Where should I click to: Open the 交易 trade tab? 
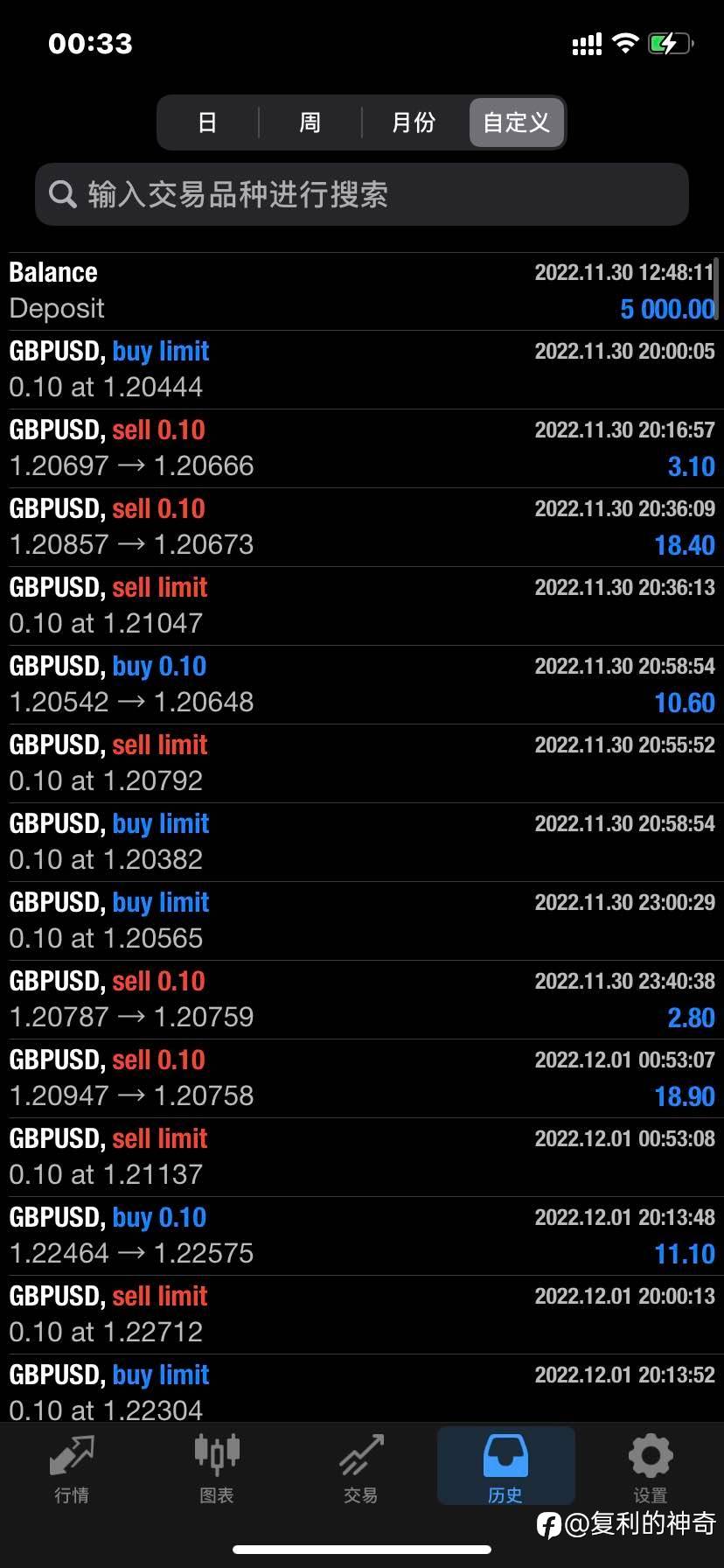tap(361, 1468)
